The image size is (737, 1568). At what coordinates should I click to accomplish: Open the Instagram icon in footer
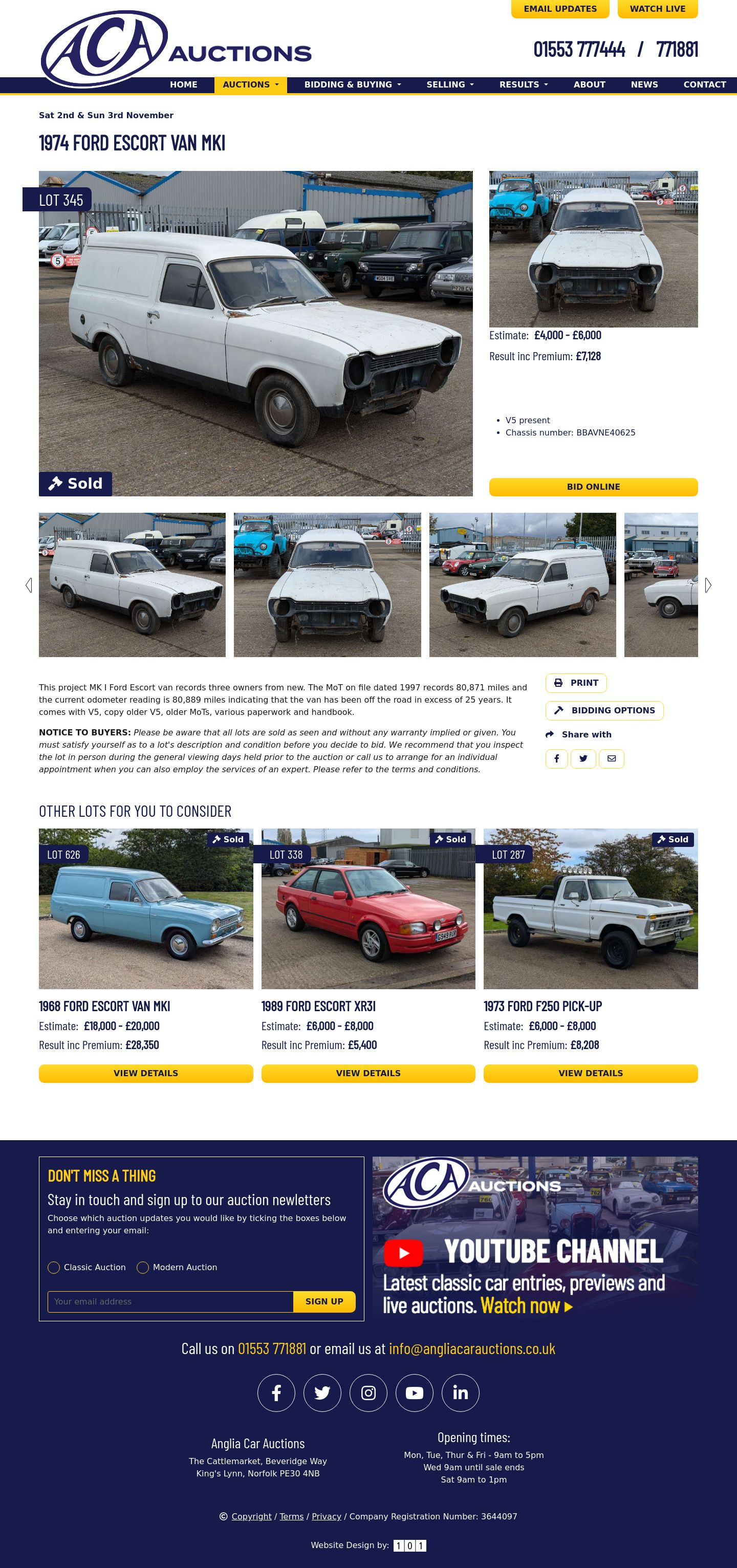pos(368,1392)
